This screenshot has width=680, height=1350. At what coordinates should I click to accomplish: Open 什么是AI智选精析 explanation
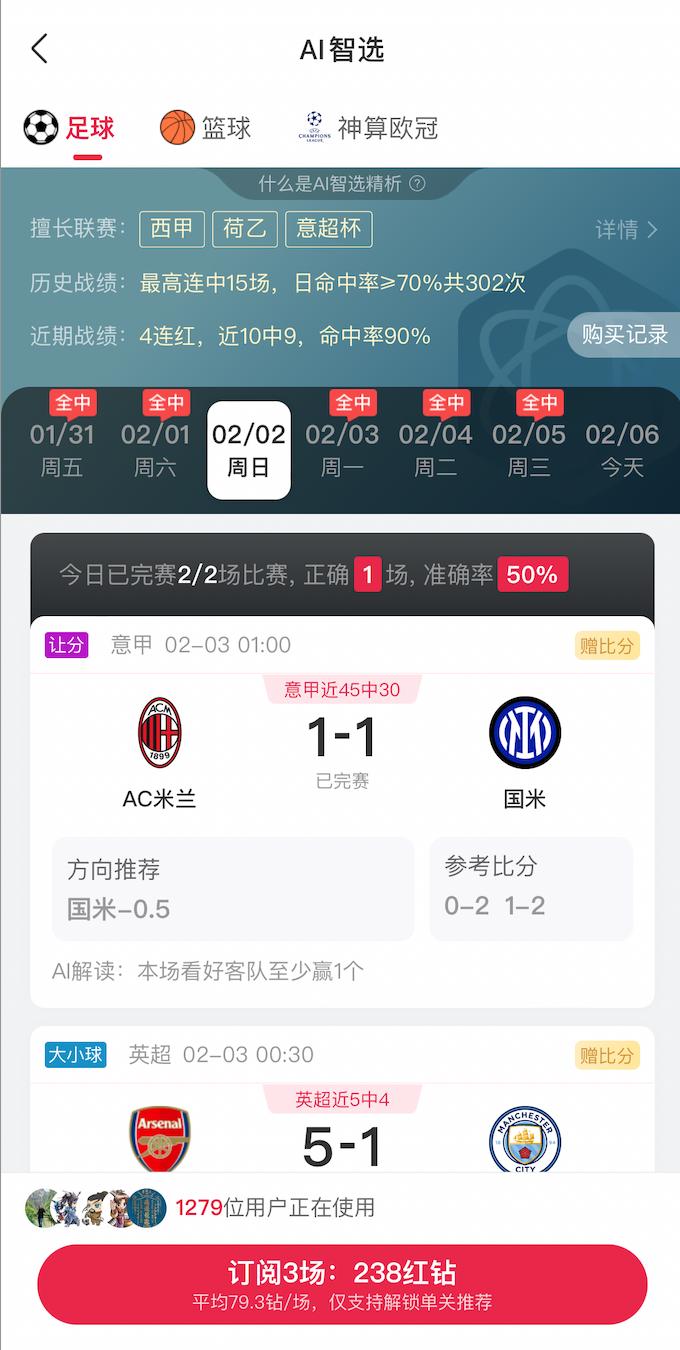coord(342,184)
